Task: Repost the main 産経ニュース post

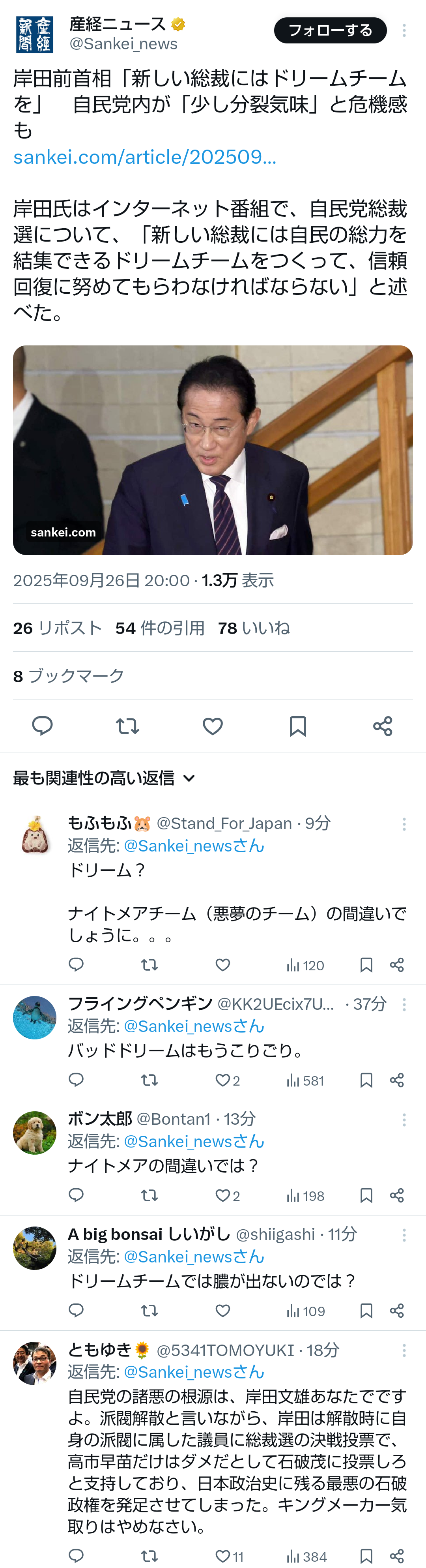Action: tap(128, 726)
